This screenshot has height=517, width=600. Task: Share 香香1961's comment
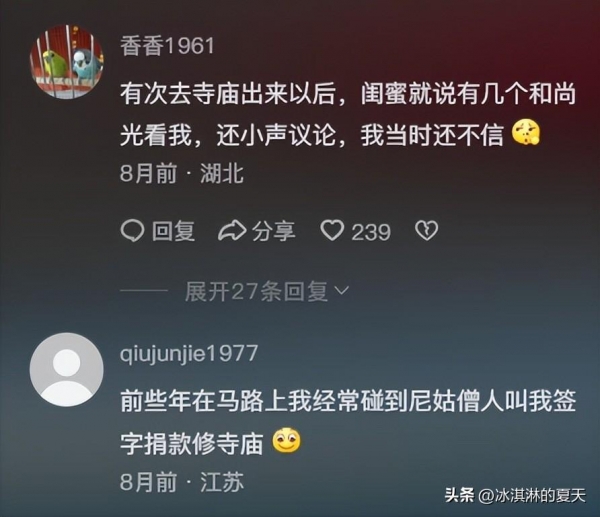click(257, 231)
